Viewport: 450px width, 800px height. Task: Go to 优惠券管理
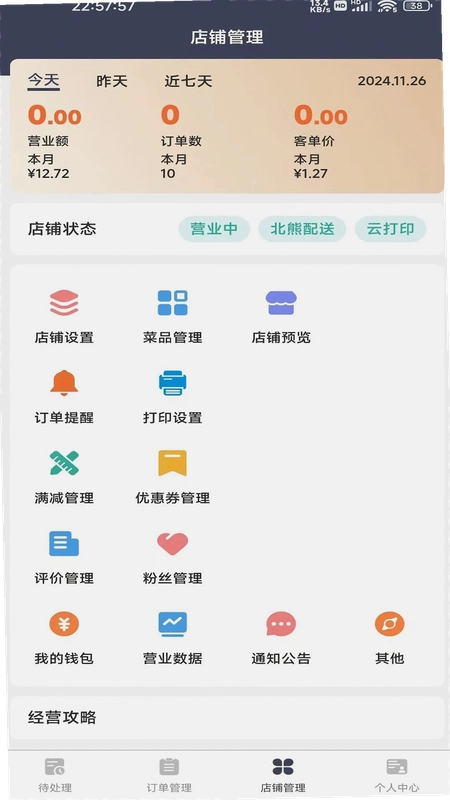pos(172,477)
